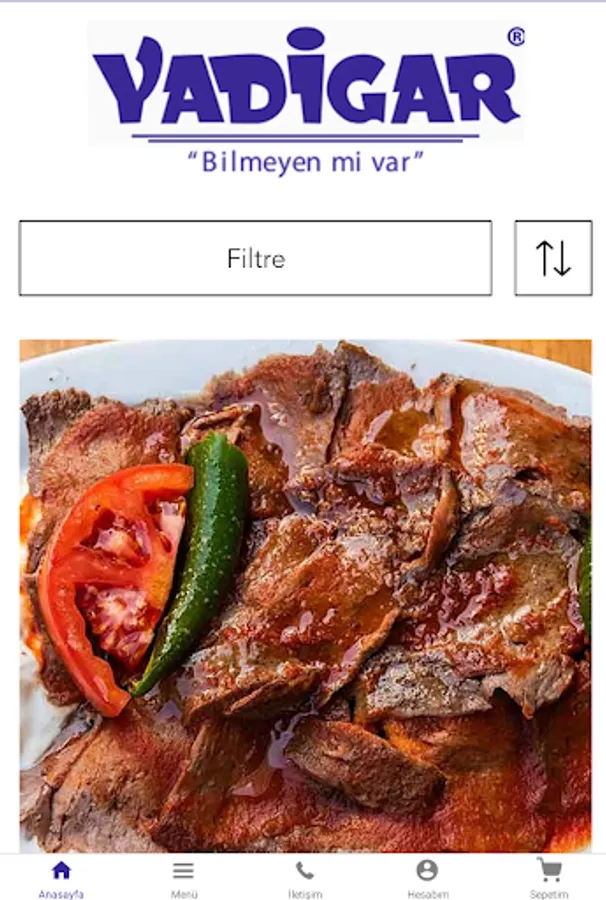The image size is (606, 900).
Task: Open the İletişim contact tab
Action: [x=305, y=878]
